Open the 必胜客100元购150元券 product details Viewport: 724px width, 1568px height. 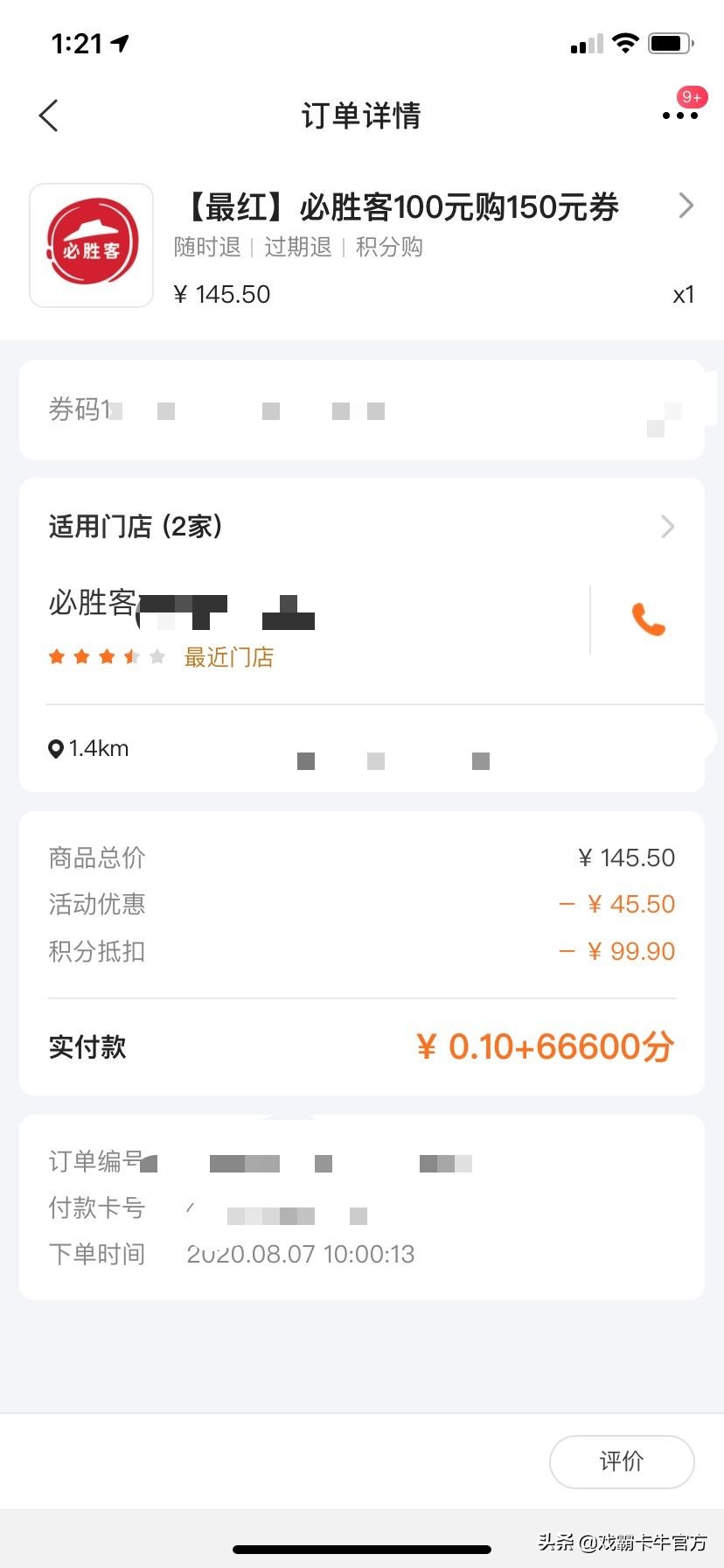coord(362,246)
